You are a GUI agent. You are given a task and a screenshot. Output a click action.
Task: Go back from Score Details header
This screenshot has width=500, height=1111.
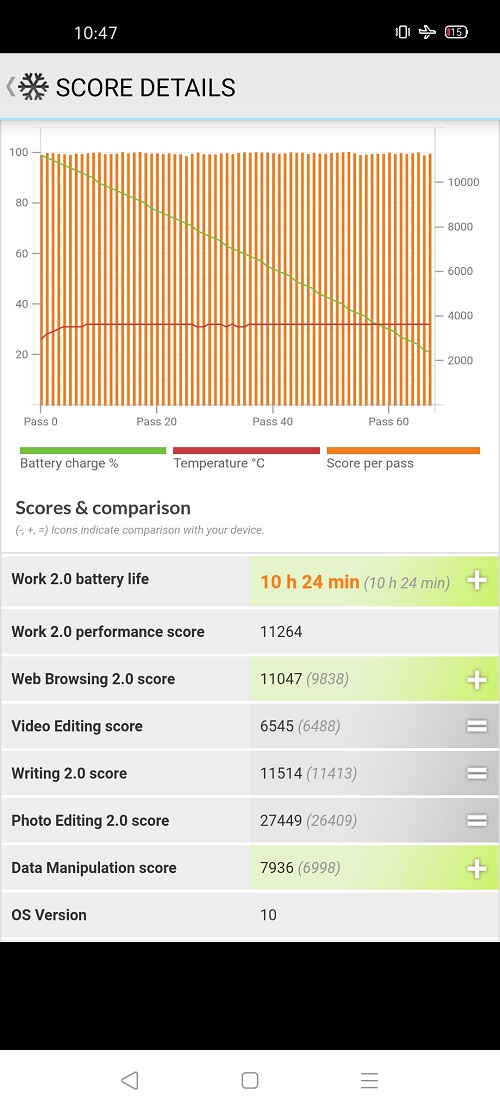(x=10, y=86)
